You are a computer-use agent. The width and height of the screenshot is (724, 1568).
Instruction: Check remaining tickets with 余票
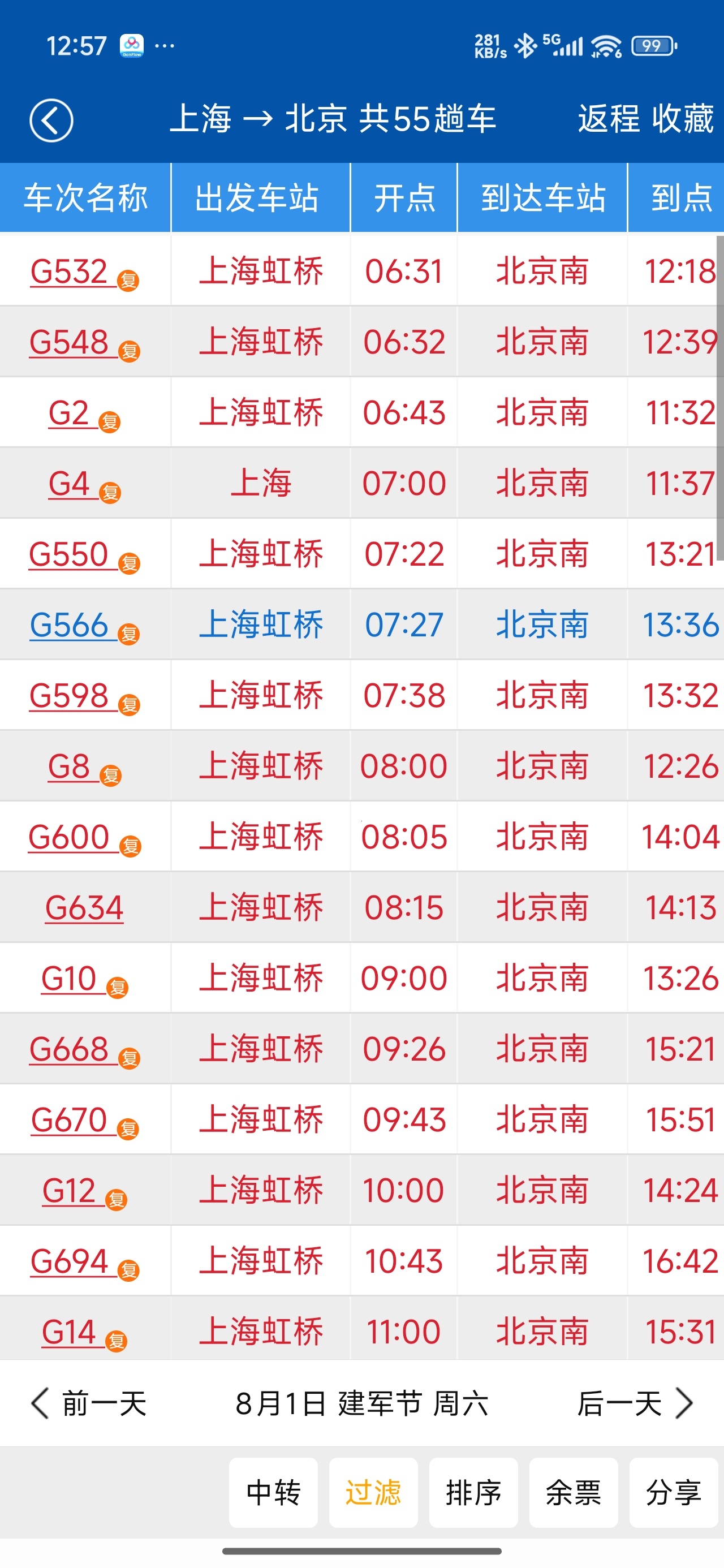tap(573, 1493)
